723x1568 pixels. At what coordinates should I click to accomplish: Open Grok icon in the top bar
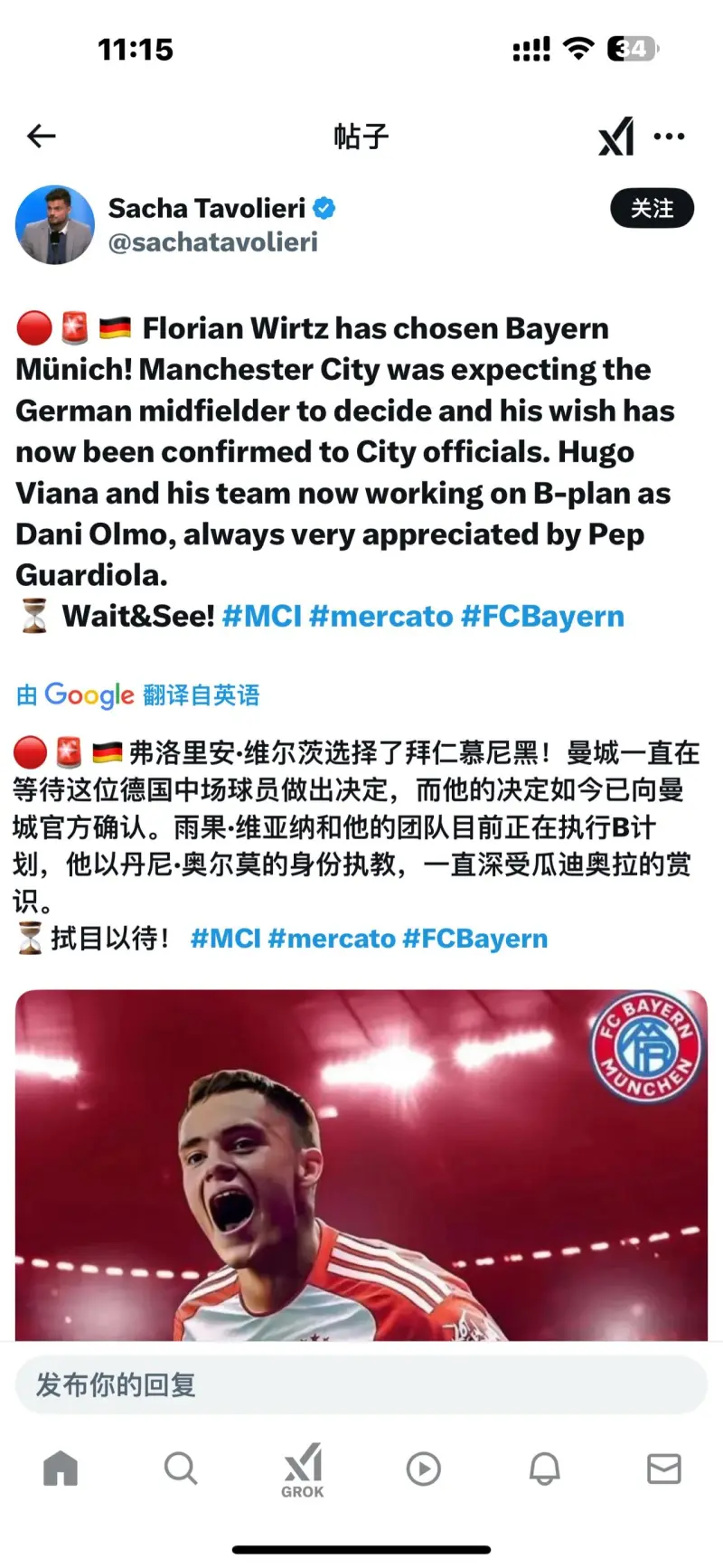616,137
